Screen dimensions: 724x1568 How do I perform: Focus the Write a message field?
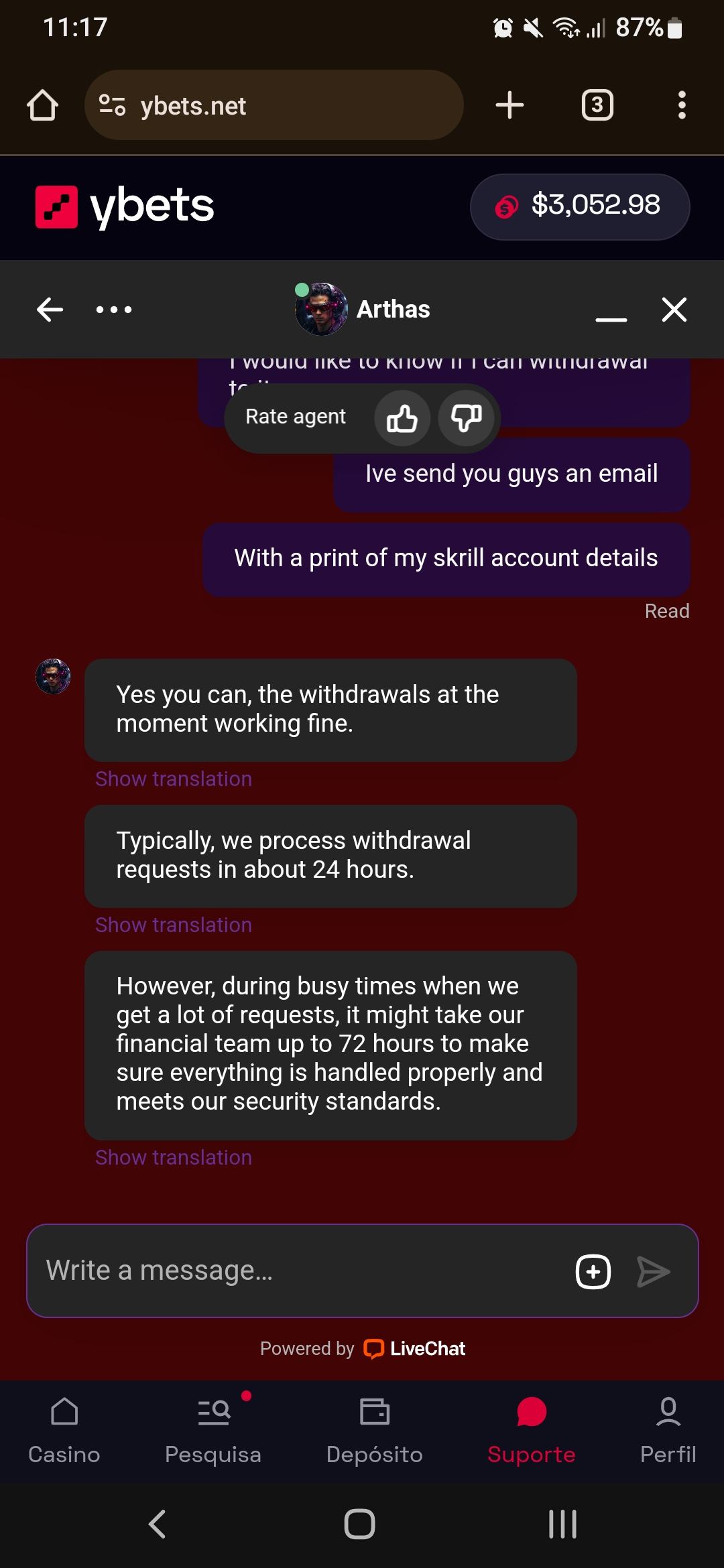click(295, 1270)
